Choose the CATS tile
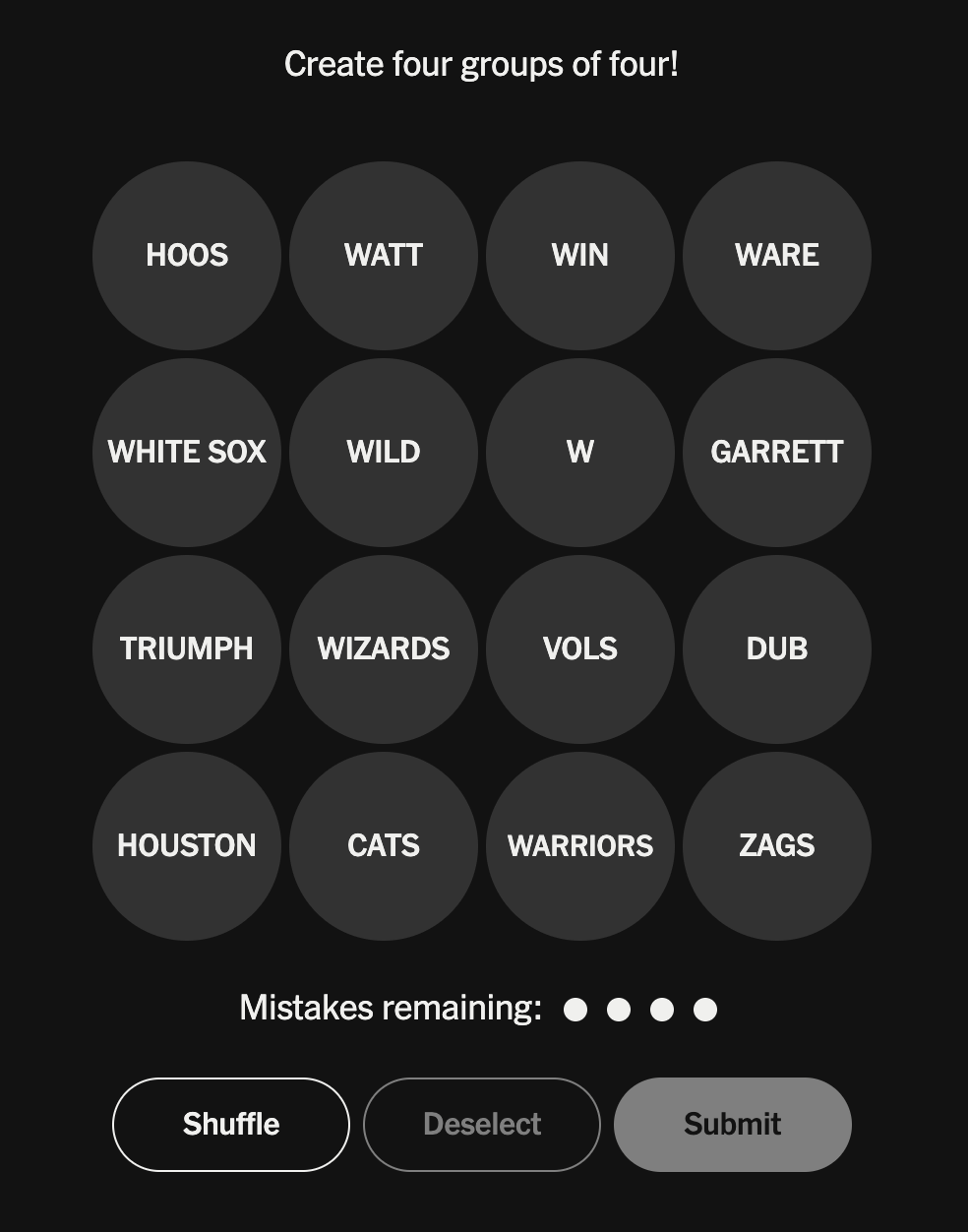 point(384,846)
